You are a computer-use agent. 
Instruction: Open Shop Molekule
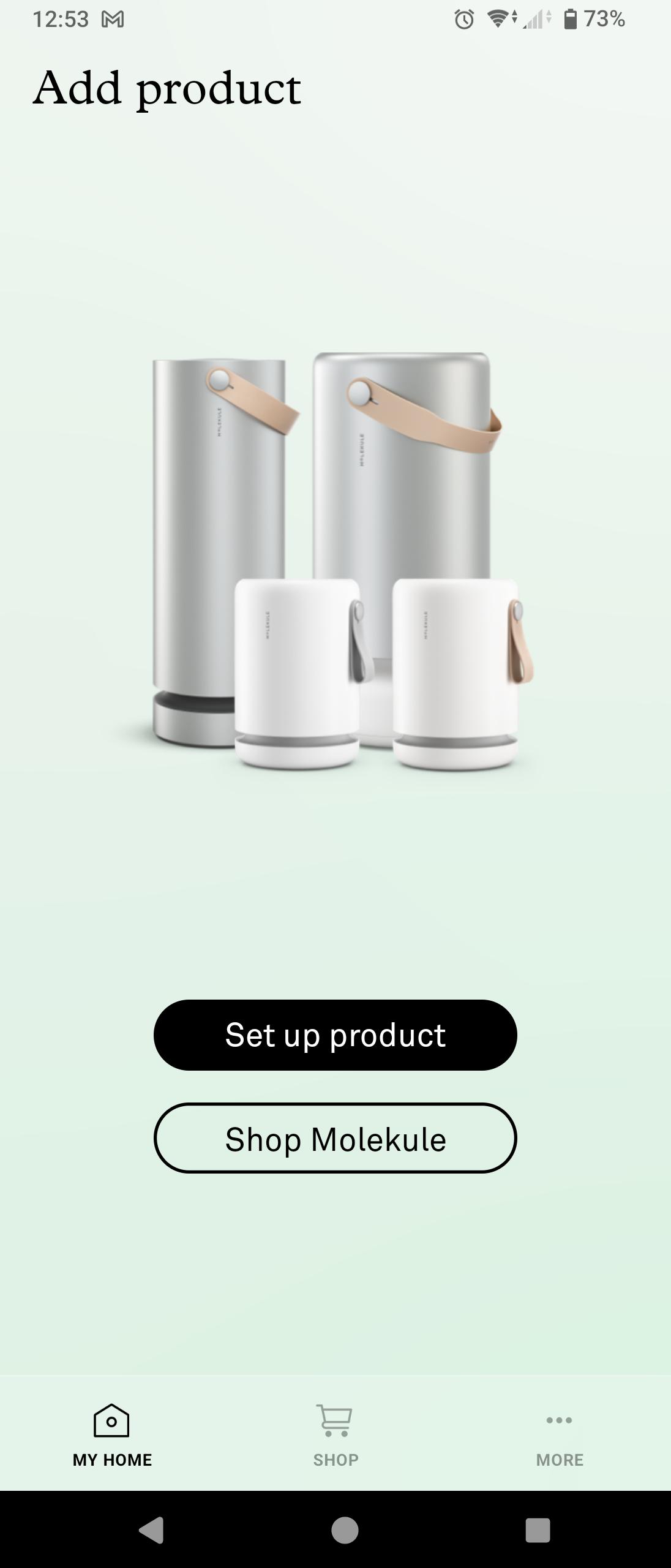[x=335, y=1139]
